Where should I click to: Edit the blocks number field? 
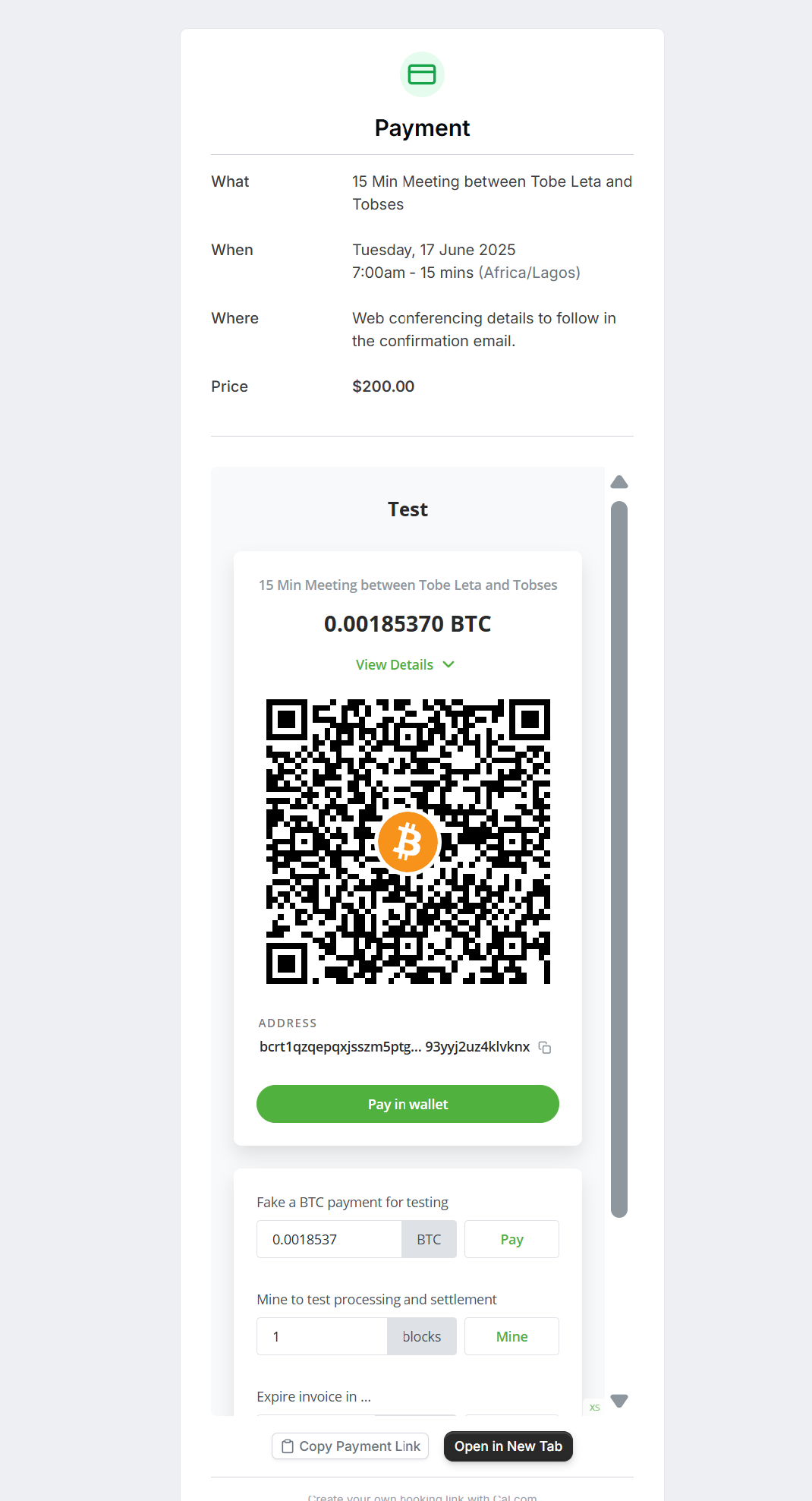[322, 1336]
